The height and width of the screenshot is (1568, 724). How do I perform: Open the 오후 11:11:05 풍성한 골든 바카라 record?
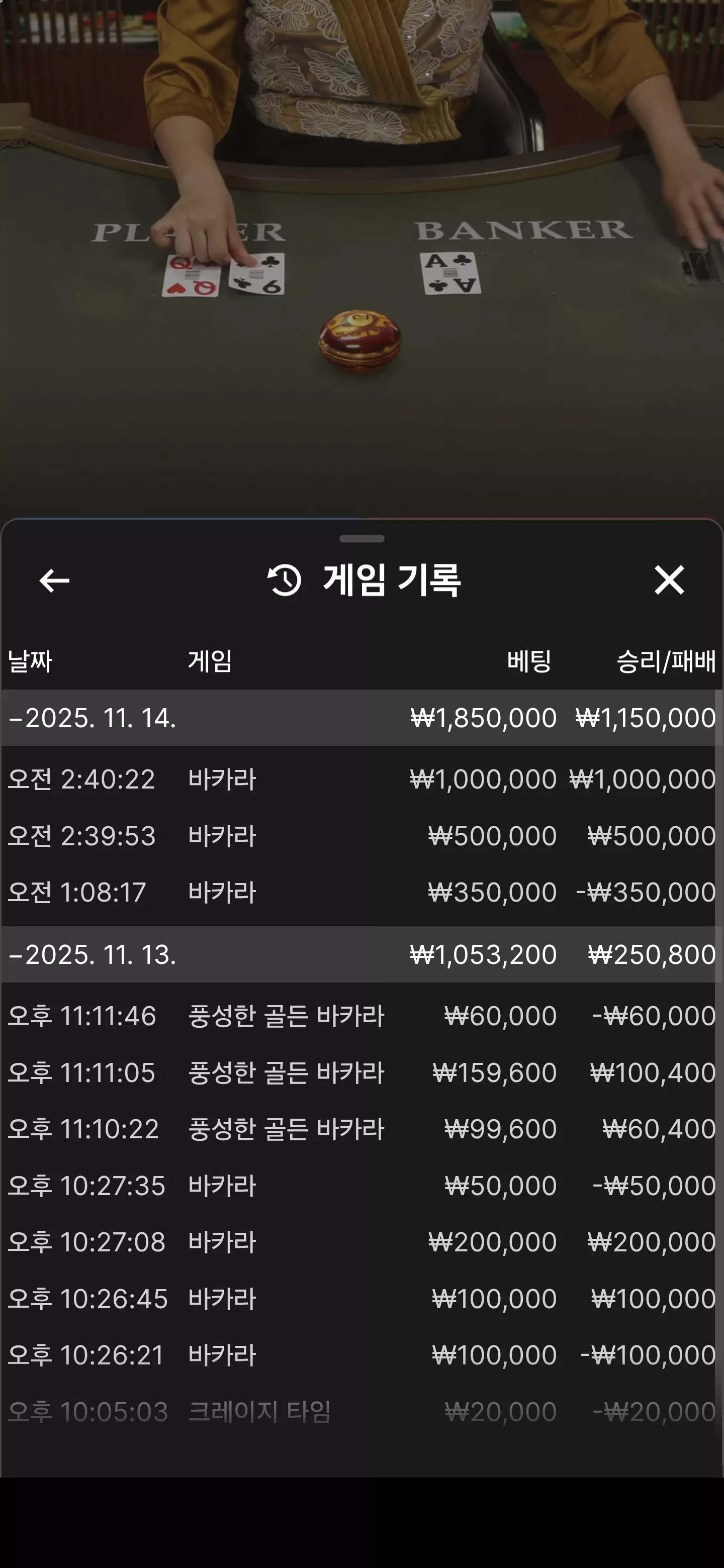(361, 1072)
